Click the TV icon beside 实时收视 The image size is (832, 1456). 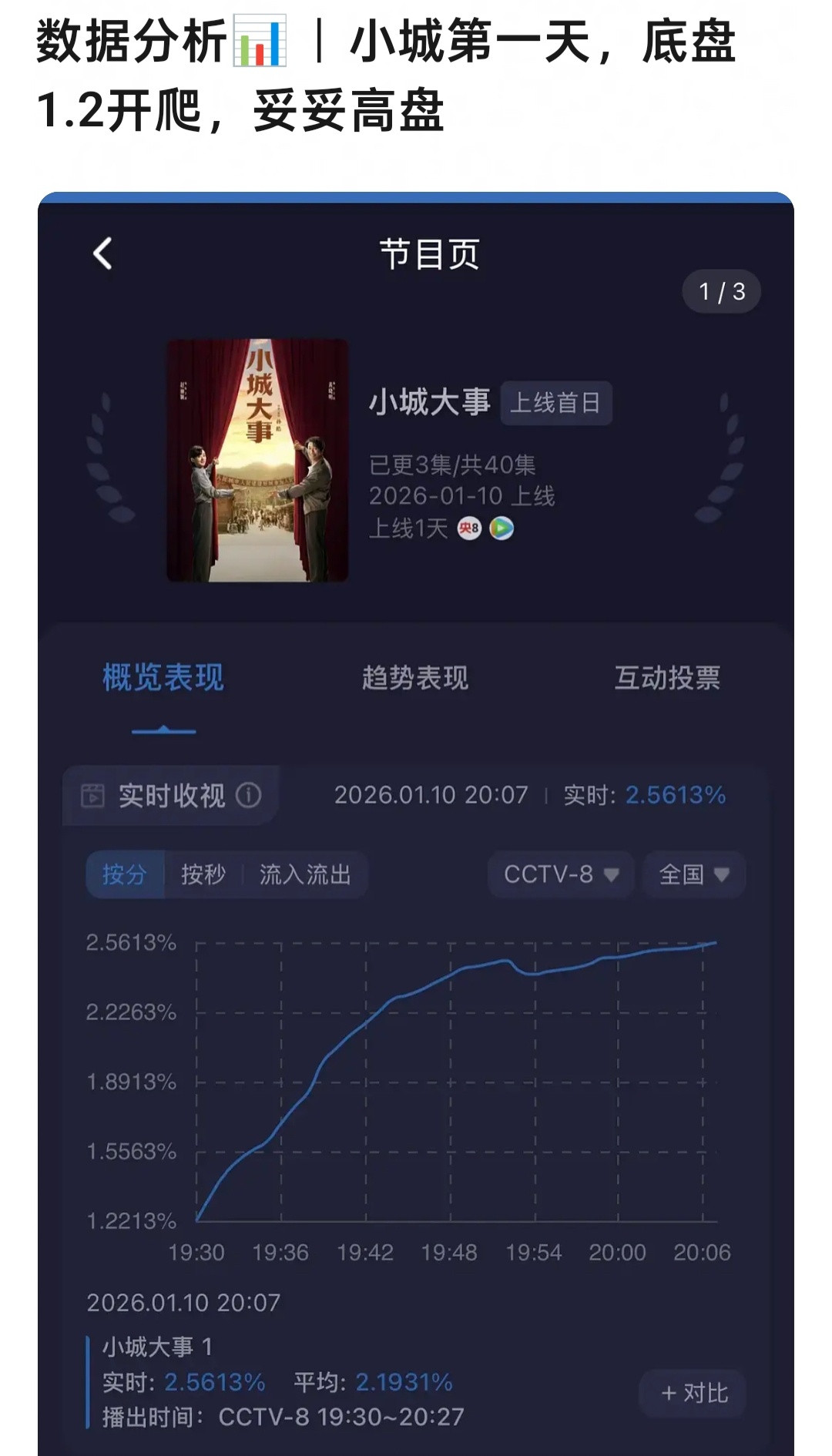(x=95, y=797)
